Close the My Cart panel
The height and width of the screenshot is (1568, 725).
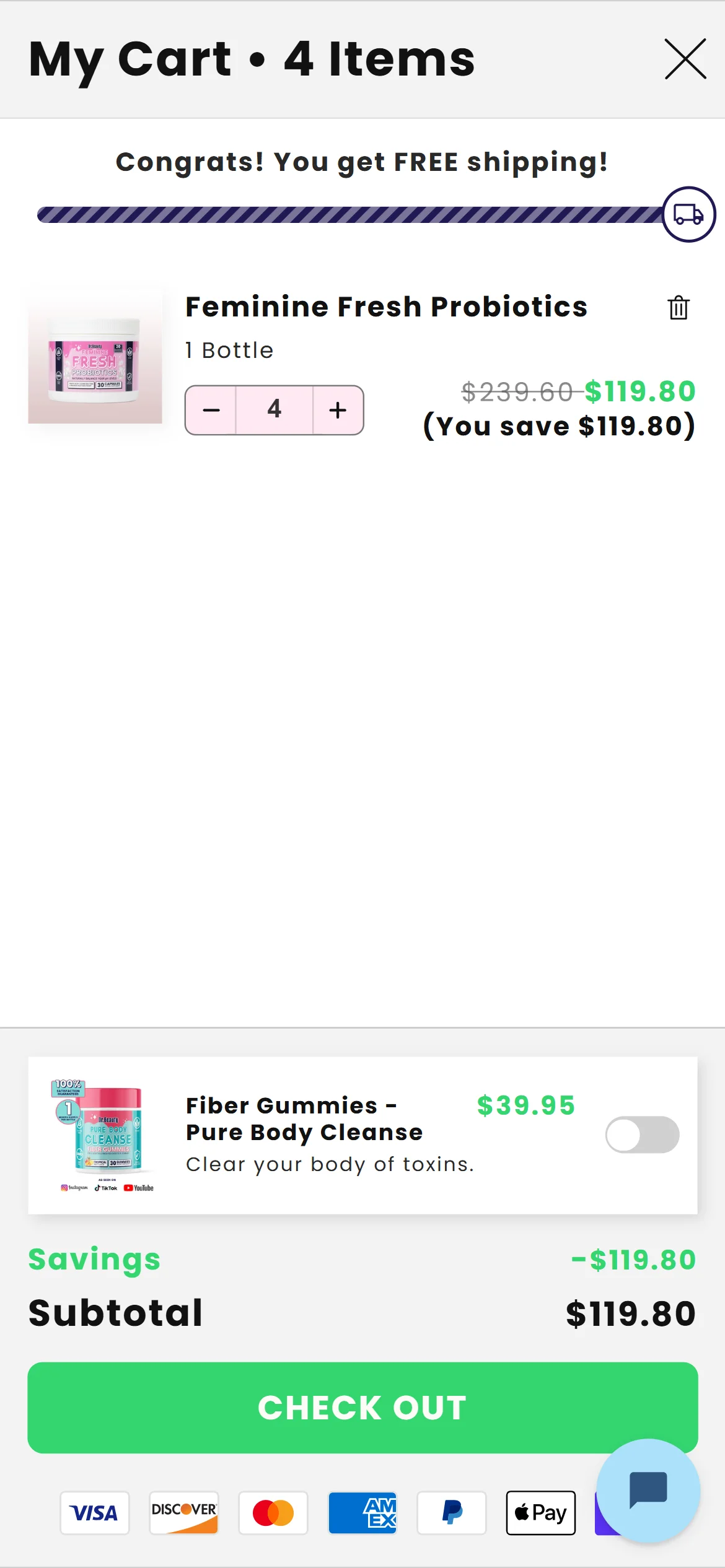coord(685,59)
